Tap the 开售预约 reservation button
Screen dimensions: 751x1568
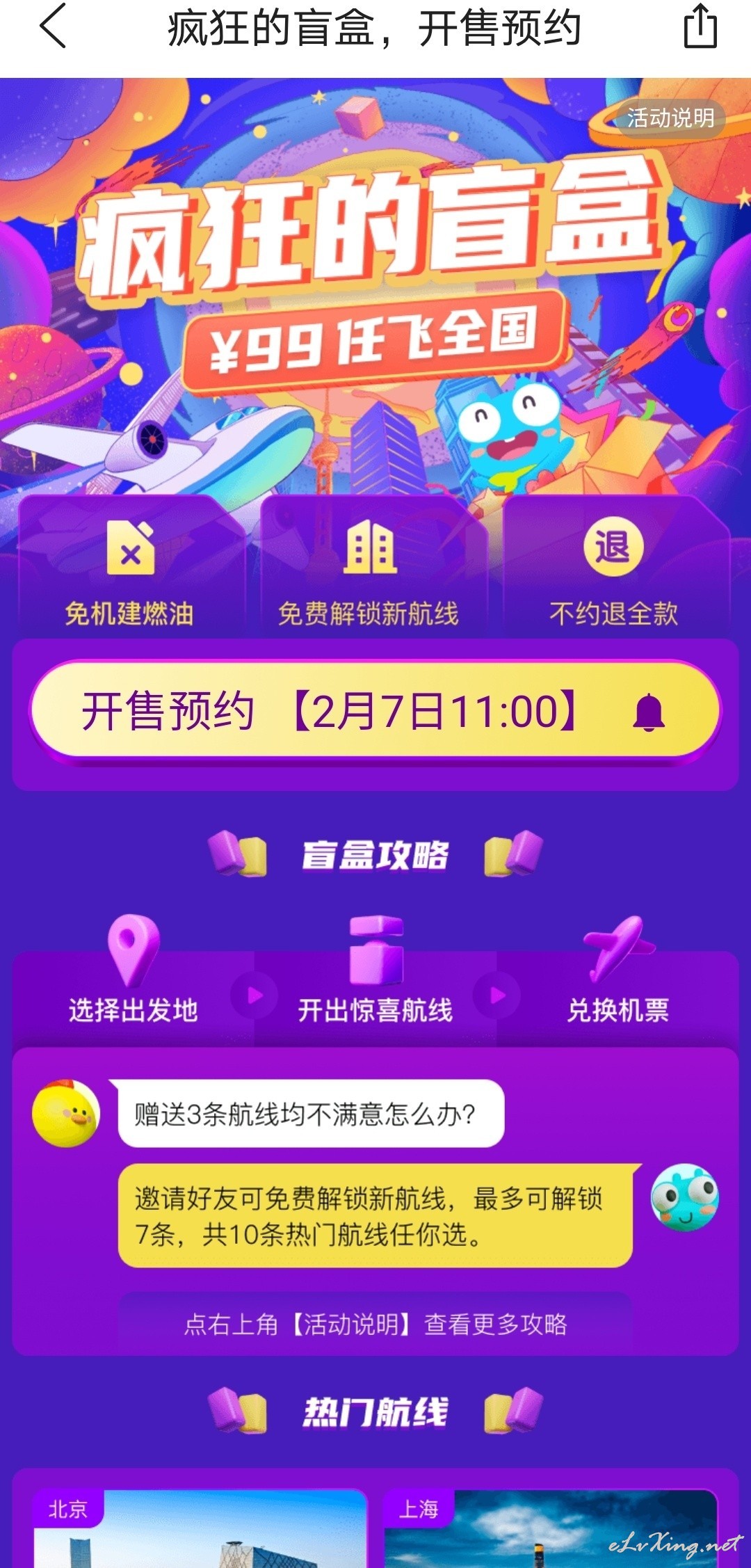(375, 711)
